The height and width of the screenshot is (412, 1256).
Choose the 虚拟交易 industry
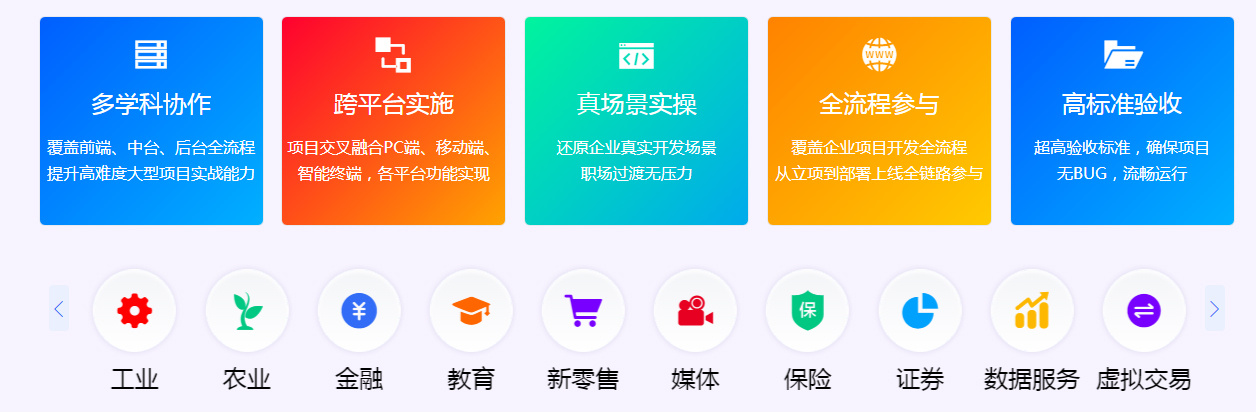click(x=1144, y=311)
